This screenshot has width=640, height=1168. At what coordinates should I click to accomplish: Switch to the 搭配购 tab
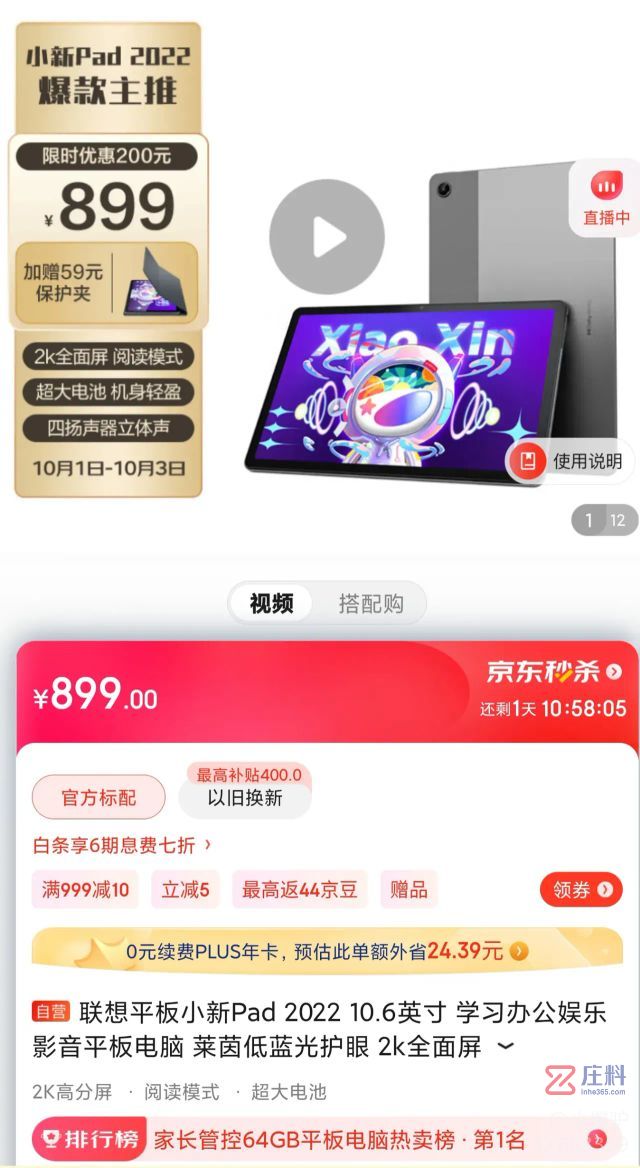(x=371, y=604)
